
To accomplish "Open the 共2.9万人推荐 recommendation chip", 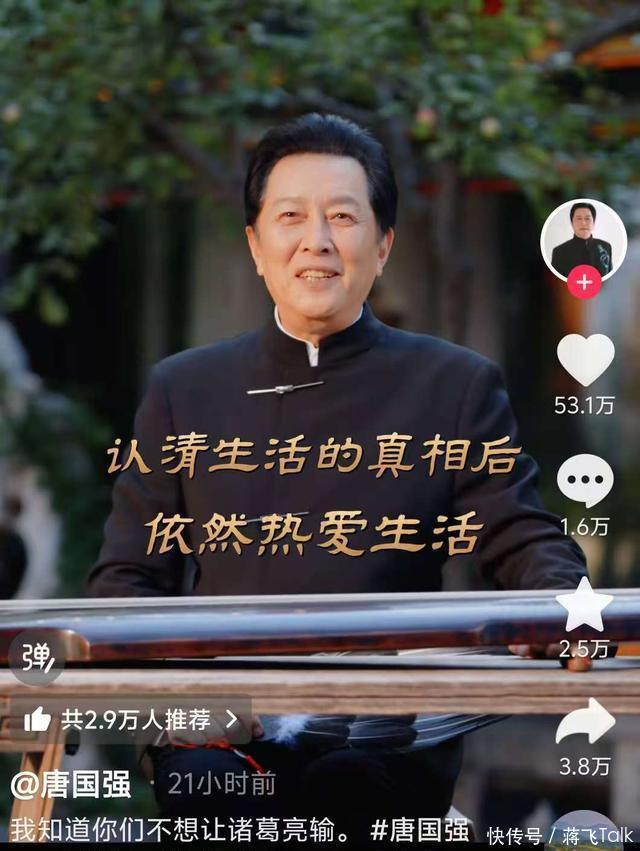I will tap(131, 719).
